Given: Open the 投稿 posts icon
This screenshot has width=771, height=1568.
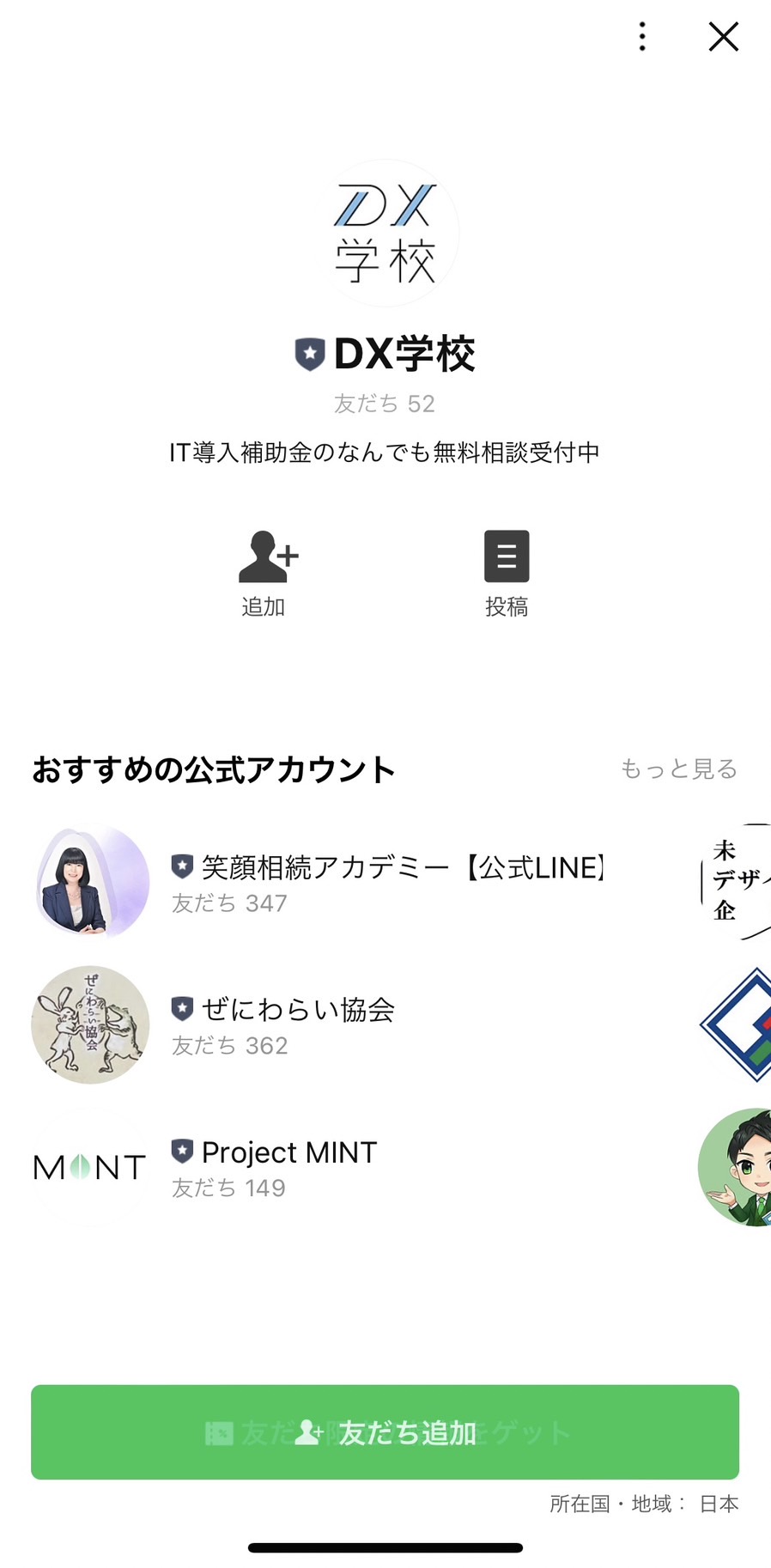Looking at the screenshot, I should click(507, 556).
